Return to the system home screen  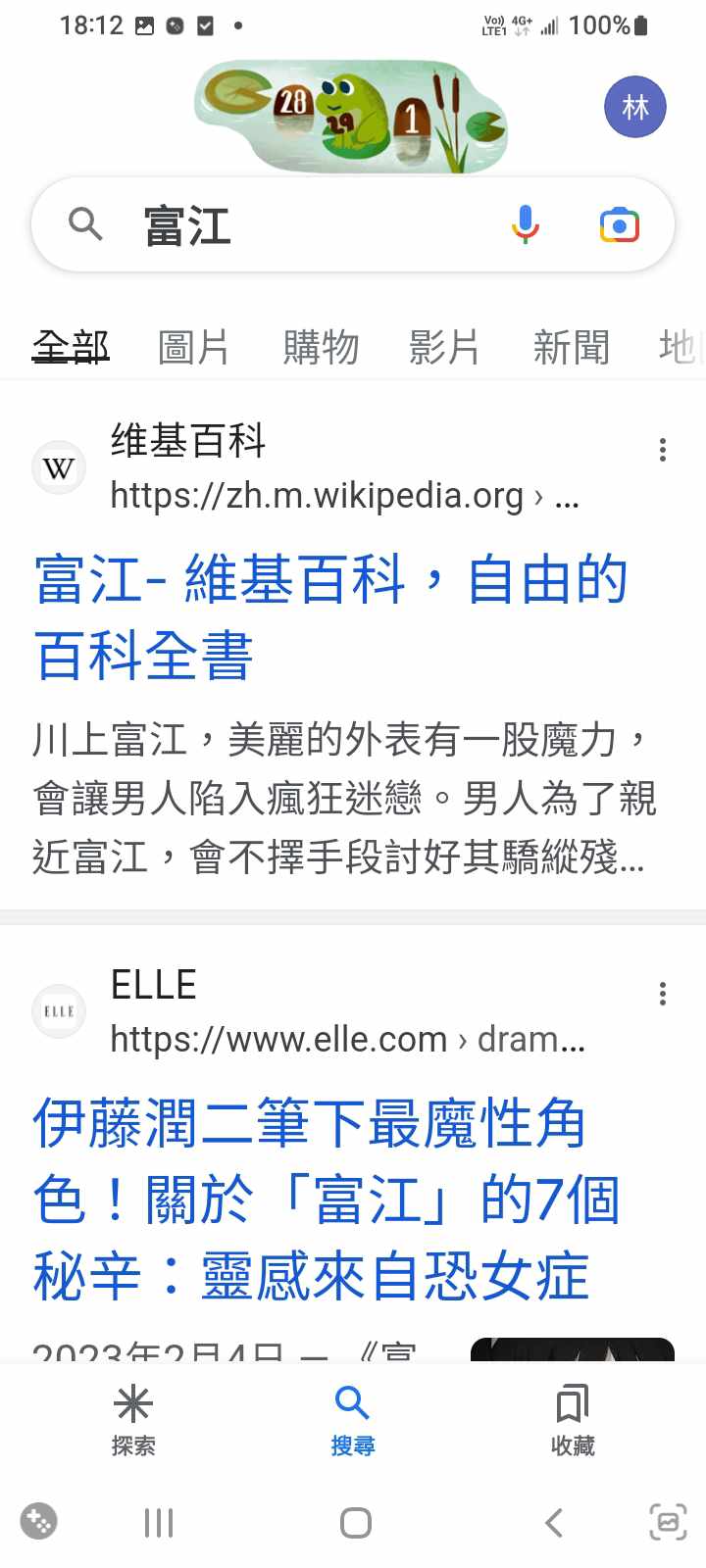[x=355, y=1522]
